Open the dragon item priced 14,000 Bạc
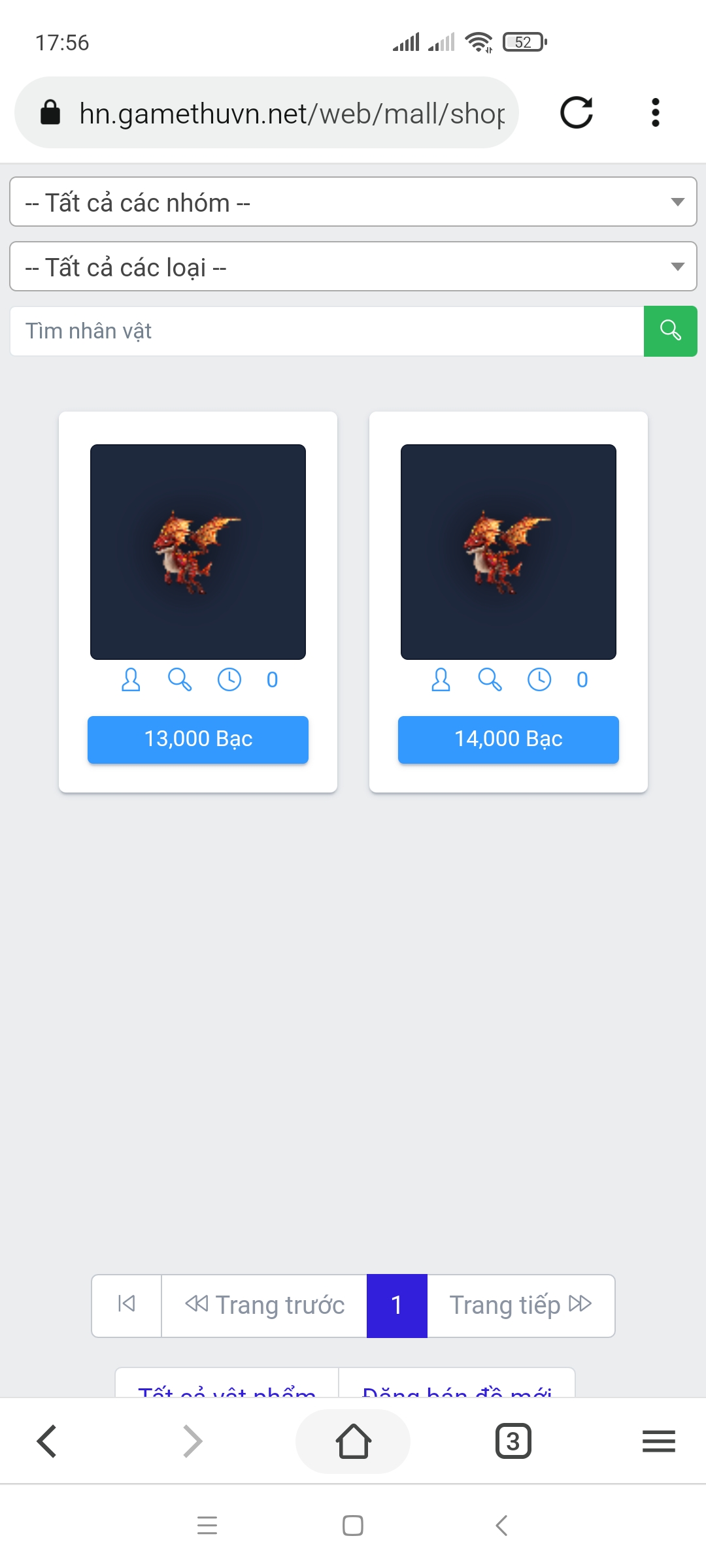This screenshot has height=1568, width=706. coord(509,552)
